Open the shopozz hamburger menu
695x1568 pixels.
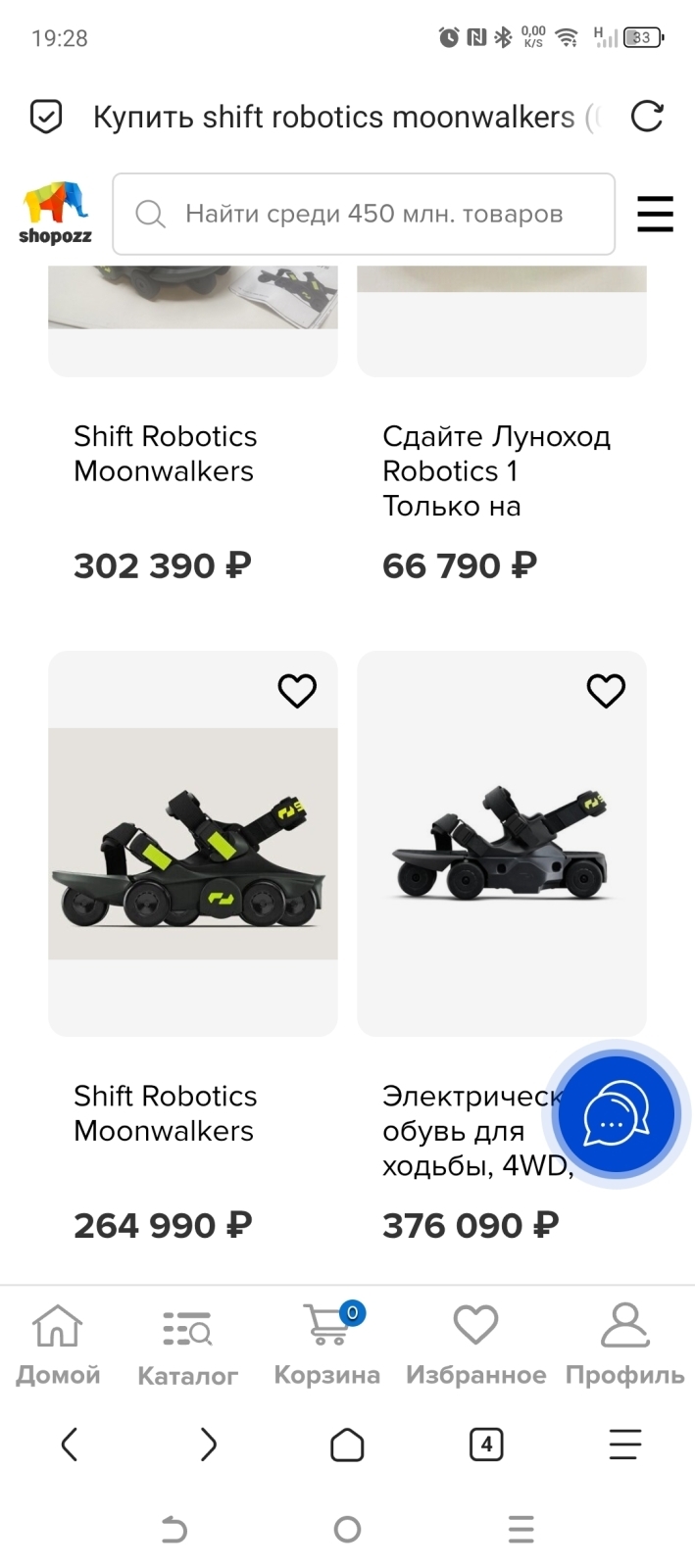[655, 214]
